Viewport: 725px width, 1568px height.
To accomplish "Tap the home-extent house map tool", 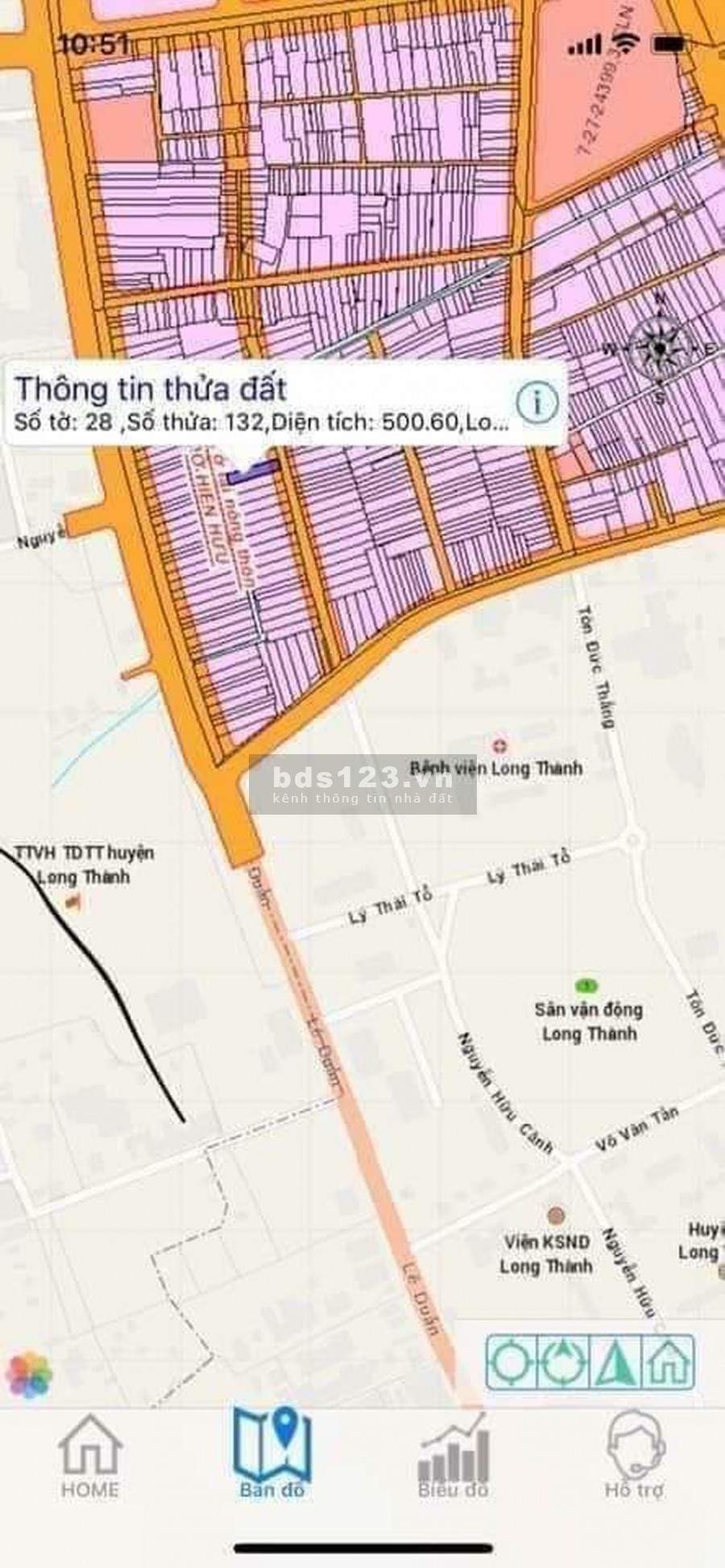I will tap(668, 1361).
